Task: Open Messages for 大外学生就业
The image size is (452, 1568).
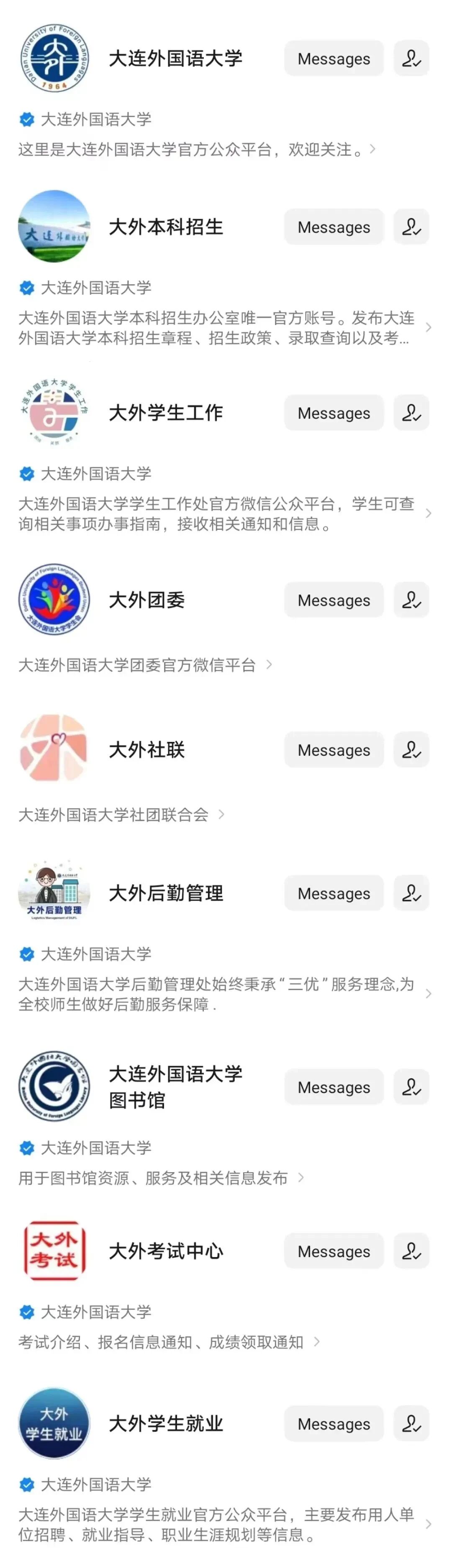Action: point(334,1424)
